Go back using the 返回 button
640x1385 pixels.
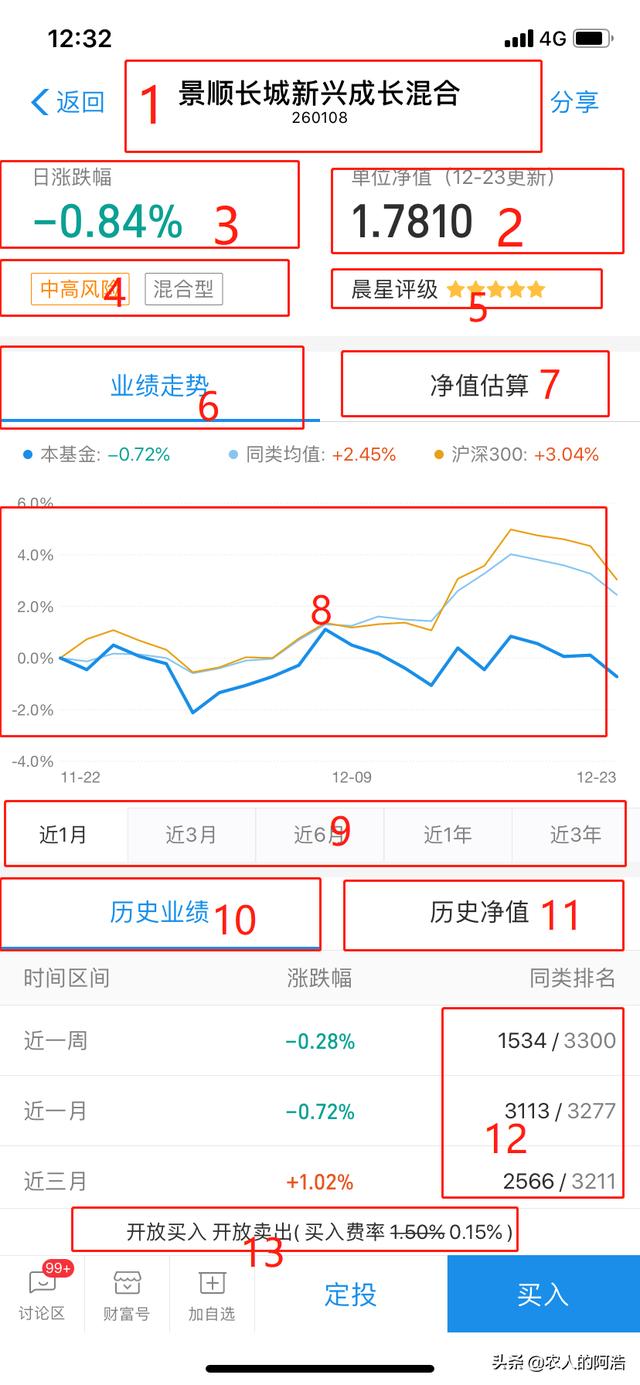tap(68, 101)
